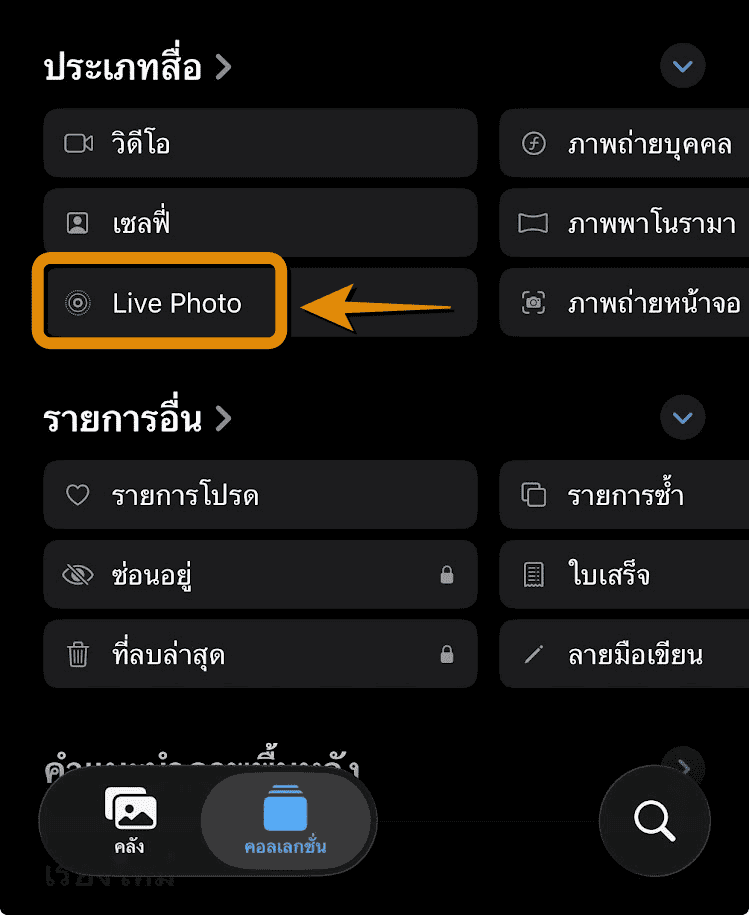Collapse the รายการอื่น section chevron
The width and height of the screenshot is (749, 915).
point(683,417)
